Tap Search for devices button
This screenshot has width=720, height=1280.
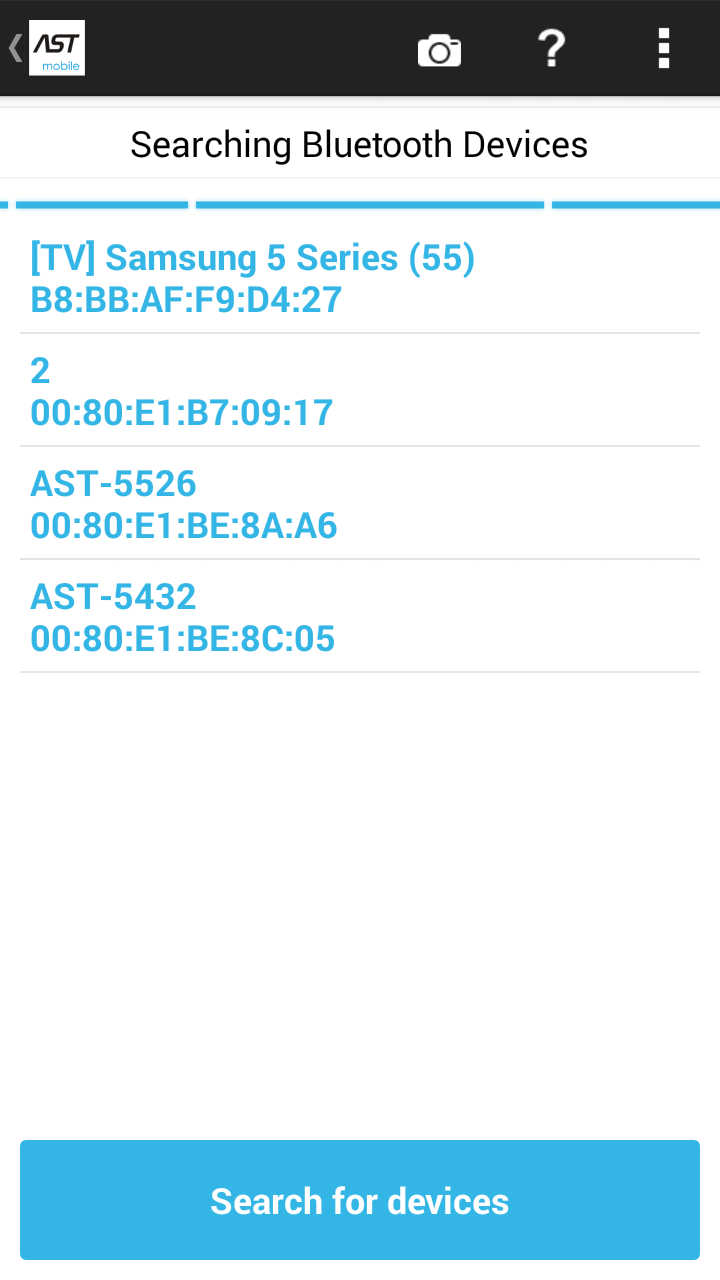360,1200
